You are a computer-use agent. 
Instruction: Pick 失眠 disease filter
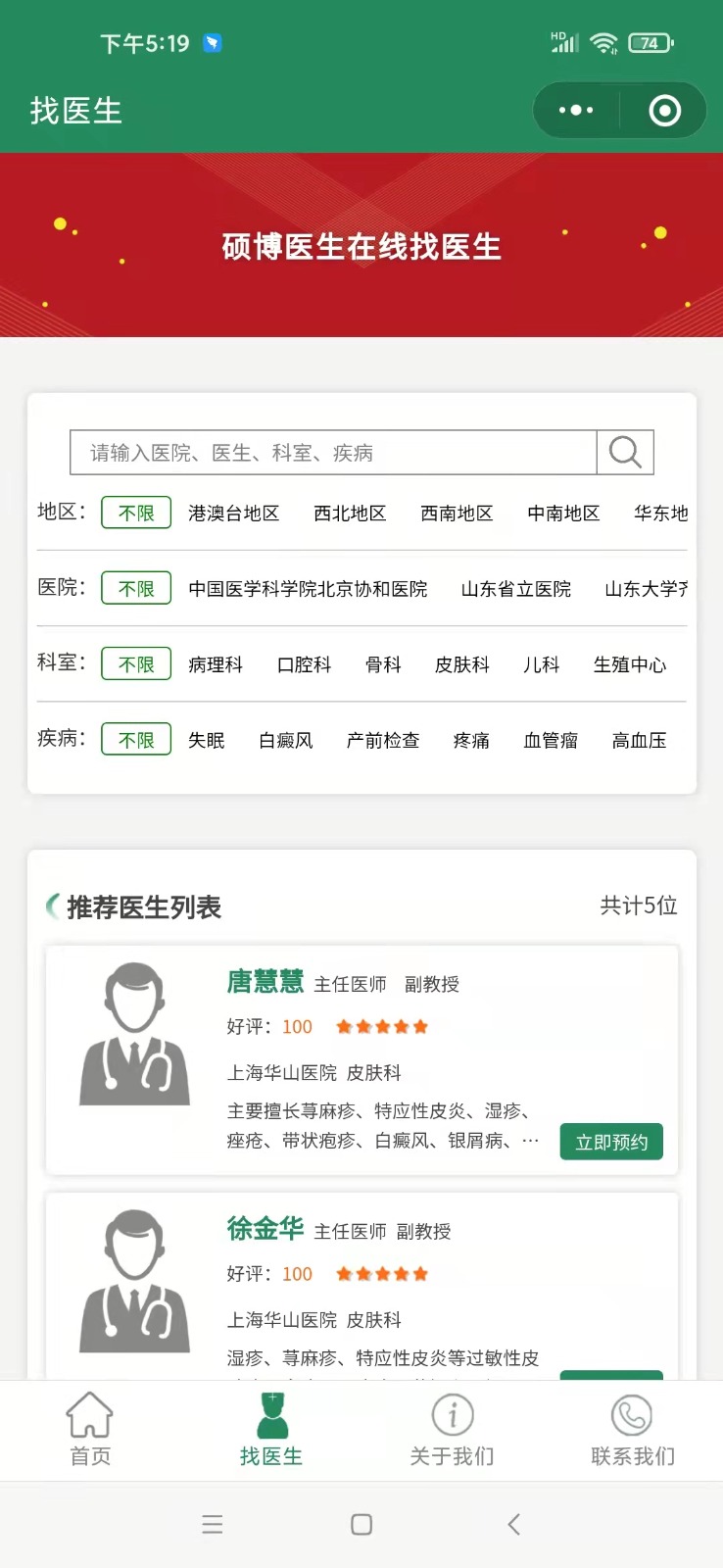(x=207, y=740)
